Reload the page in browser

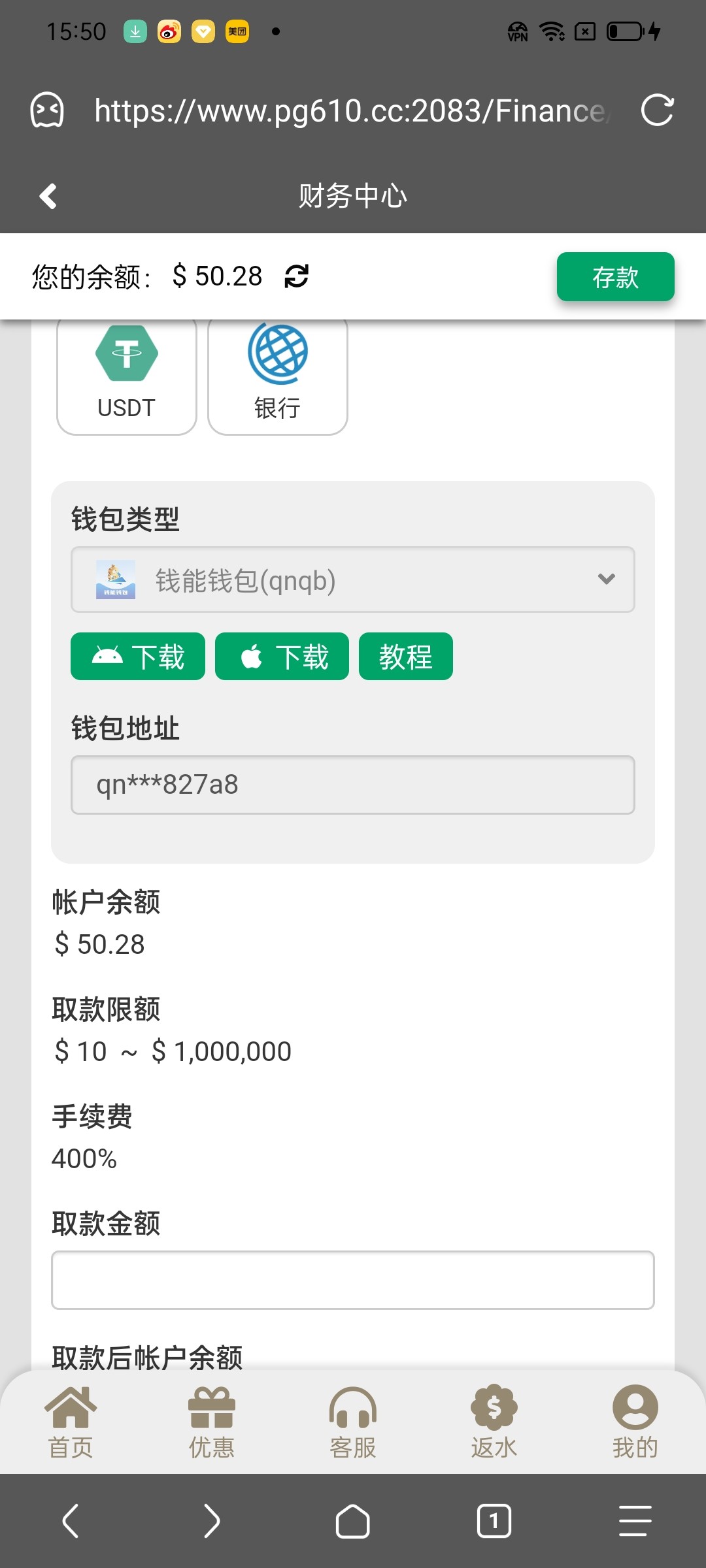click(657, 110)
